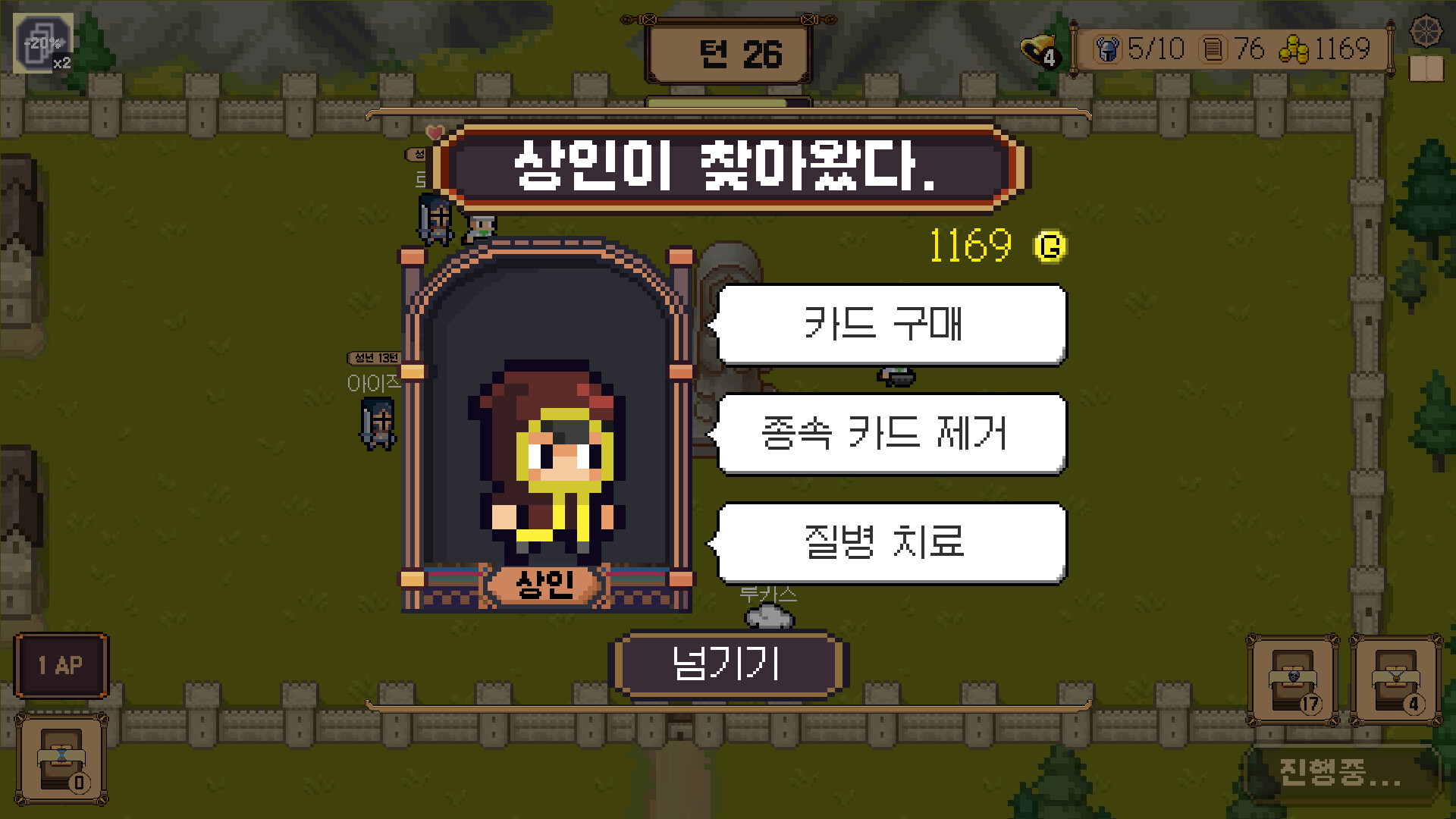Screen dimensions: 1456x819
Task: Open the card pile showing 0
Action: (61, 759)
